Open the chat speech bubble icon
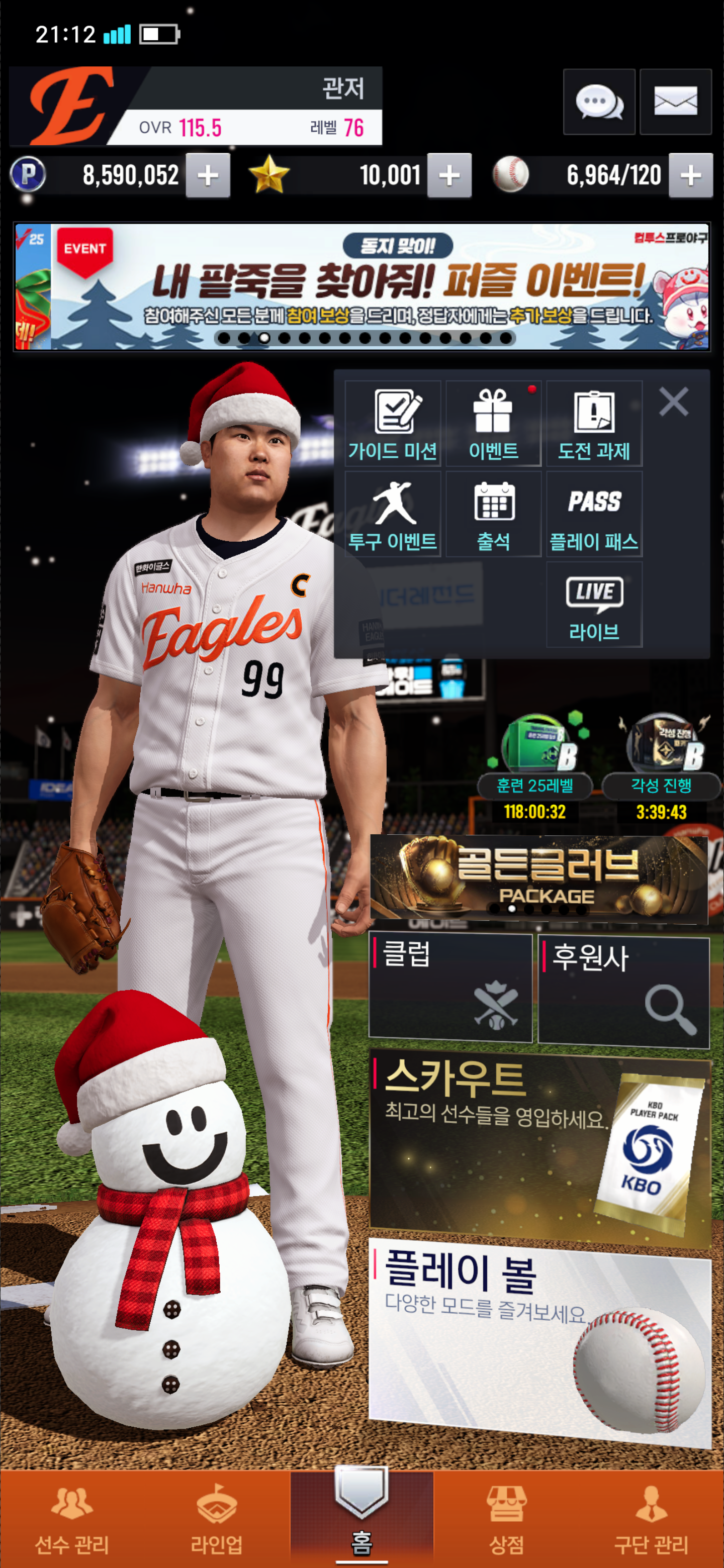 pos(599,102)
